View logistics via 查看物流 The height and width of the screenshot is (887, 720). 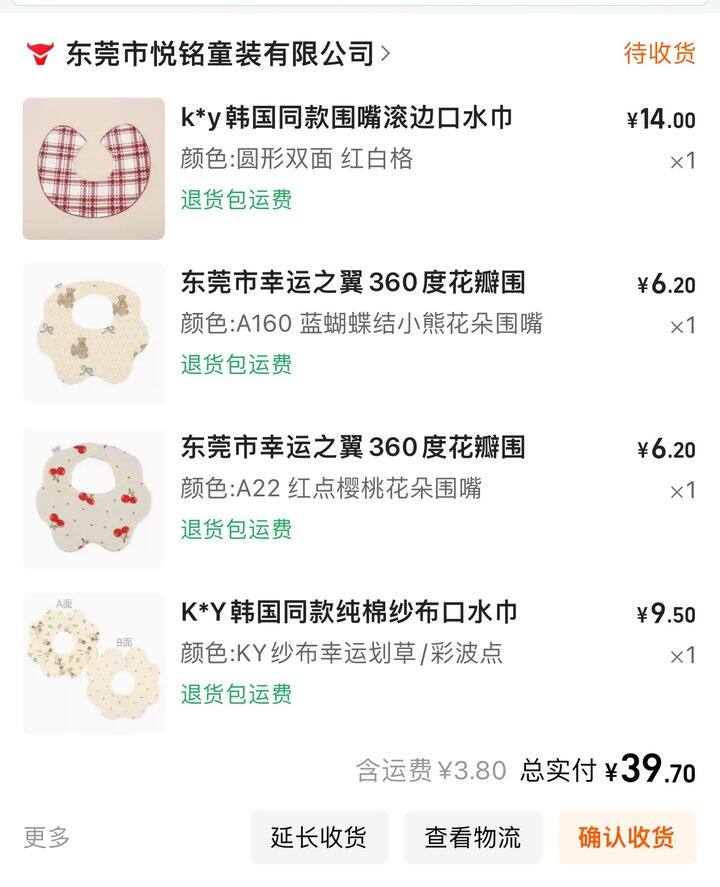pyautogui.click(x=473, y=837)
